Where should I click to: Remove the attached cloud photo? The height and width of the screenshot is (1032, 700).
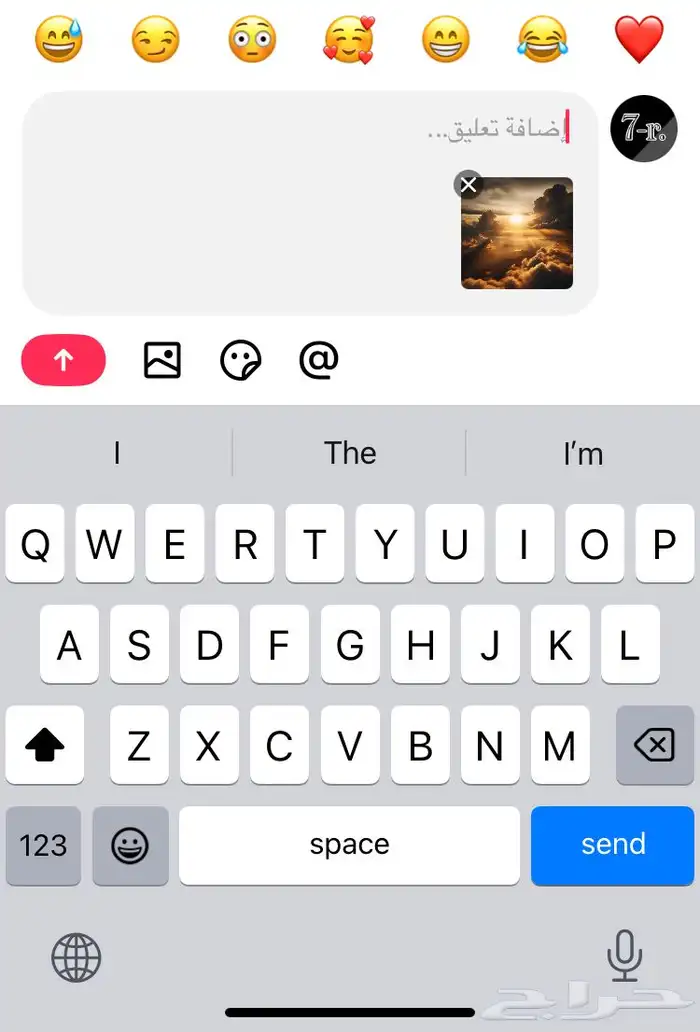pos(468,184)
